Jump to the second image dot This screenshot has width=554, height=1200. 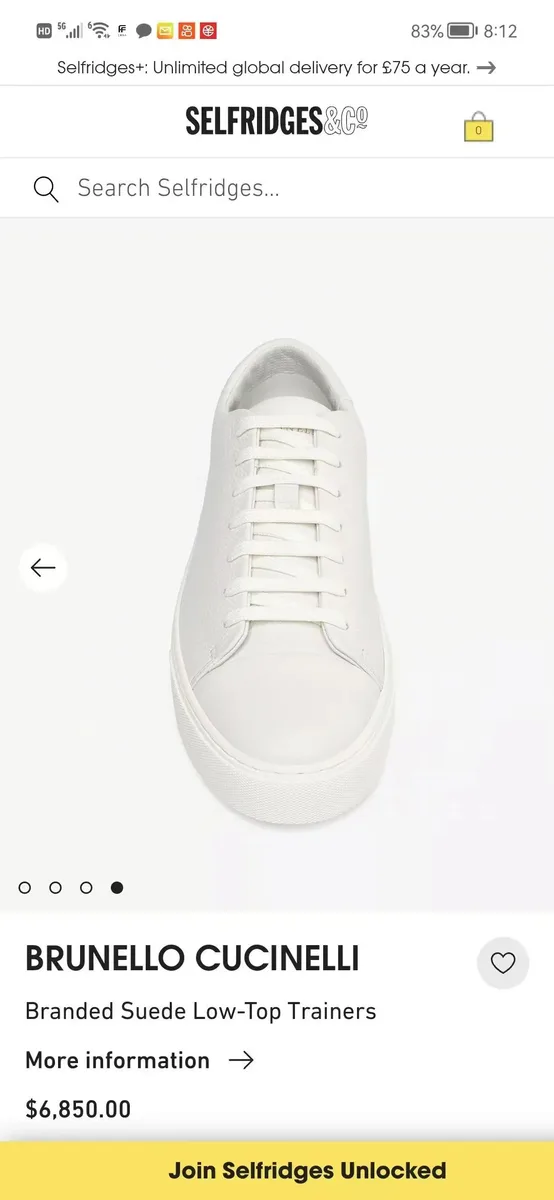coord(56,887)
